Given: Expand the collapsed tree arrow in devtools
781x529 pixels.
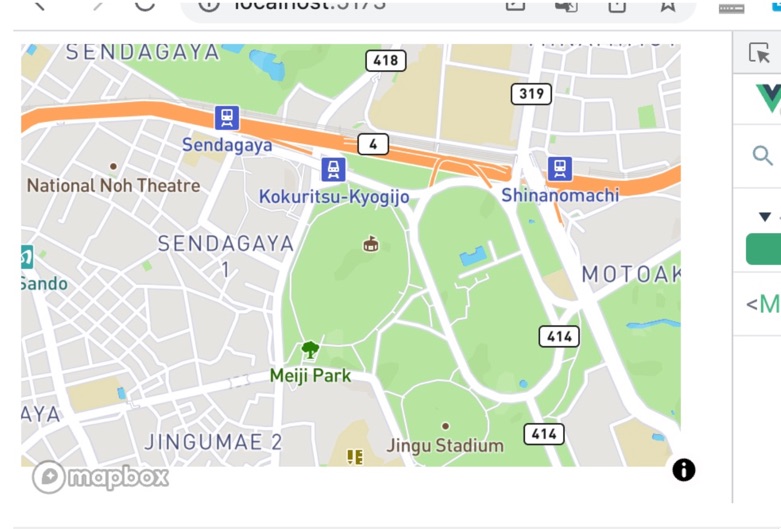Looking at the screenshot, I should pyautogui.click(x=764, y=217).
